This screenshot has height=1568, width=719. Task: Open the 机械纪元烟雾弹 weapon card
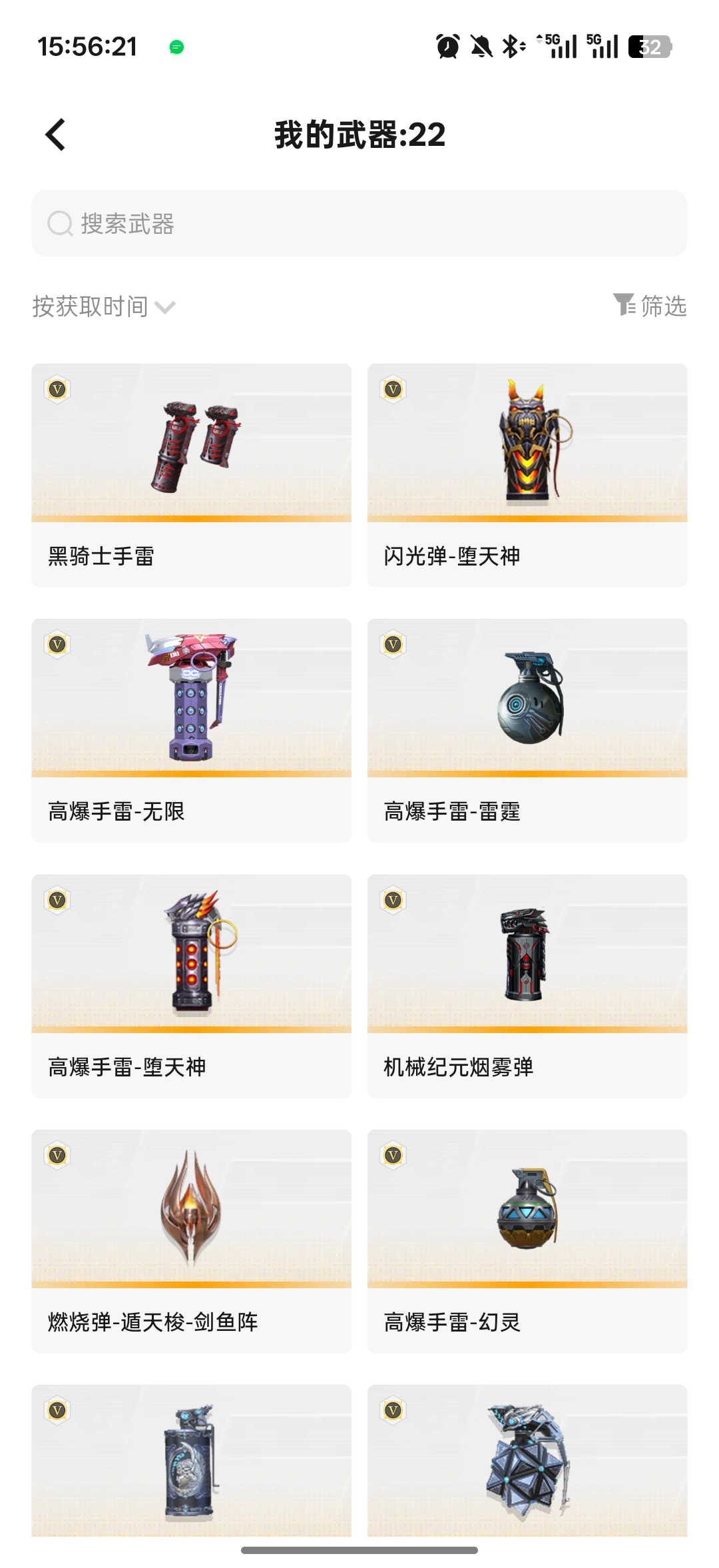coord(527,985)
